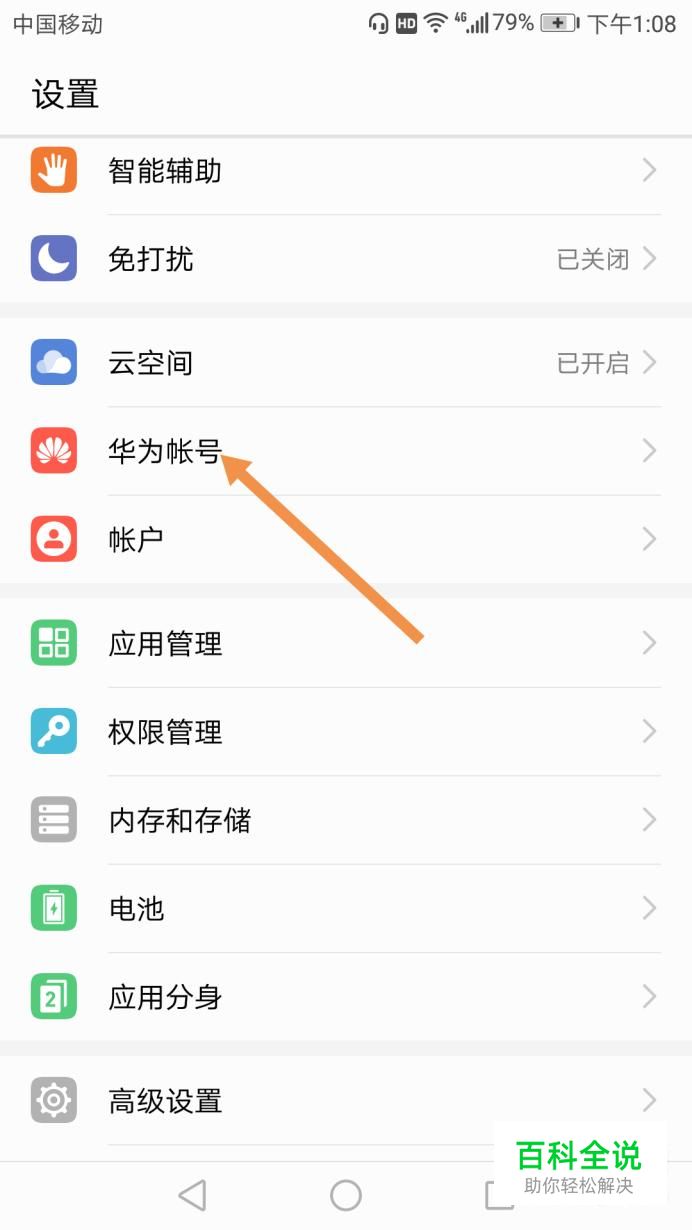This screenshot has height=1230, width=692.
Task: Open 智能辅助 settings
Action: click(x=345, y=171)
